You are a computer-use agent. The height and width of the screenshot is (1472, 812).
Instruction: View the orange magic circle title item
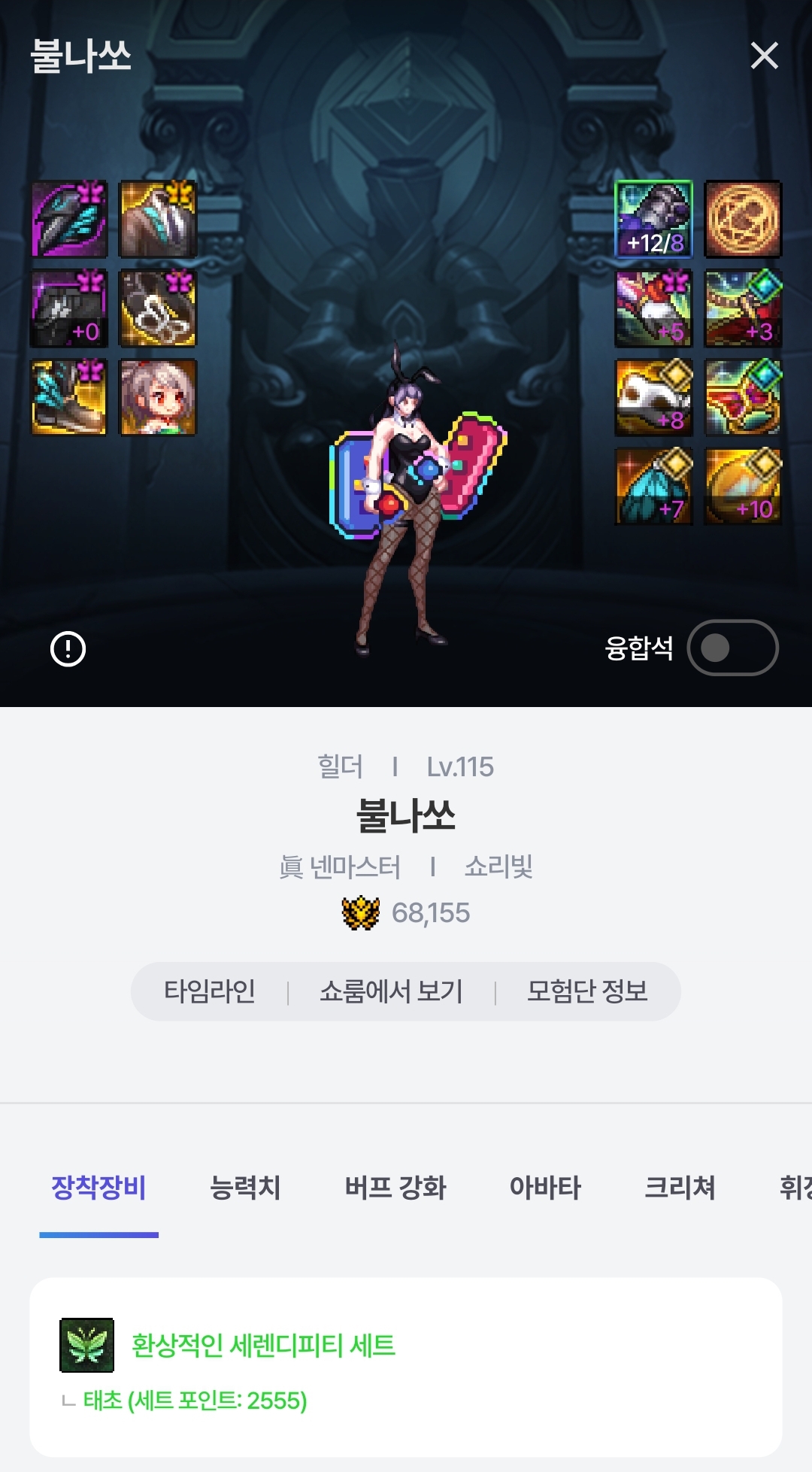tap(743, 219)
